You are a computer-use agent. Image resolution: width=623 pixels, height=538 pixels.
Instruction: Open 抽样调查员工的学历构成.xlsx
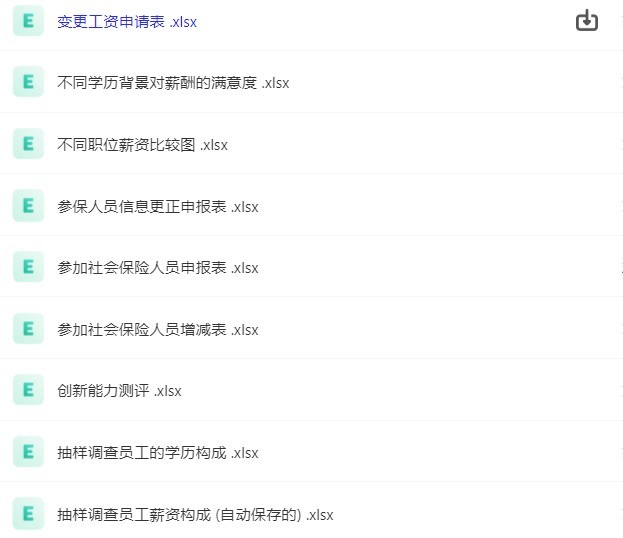158,453
